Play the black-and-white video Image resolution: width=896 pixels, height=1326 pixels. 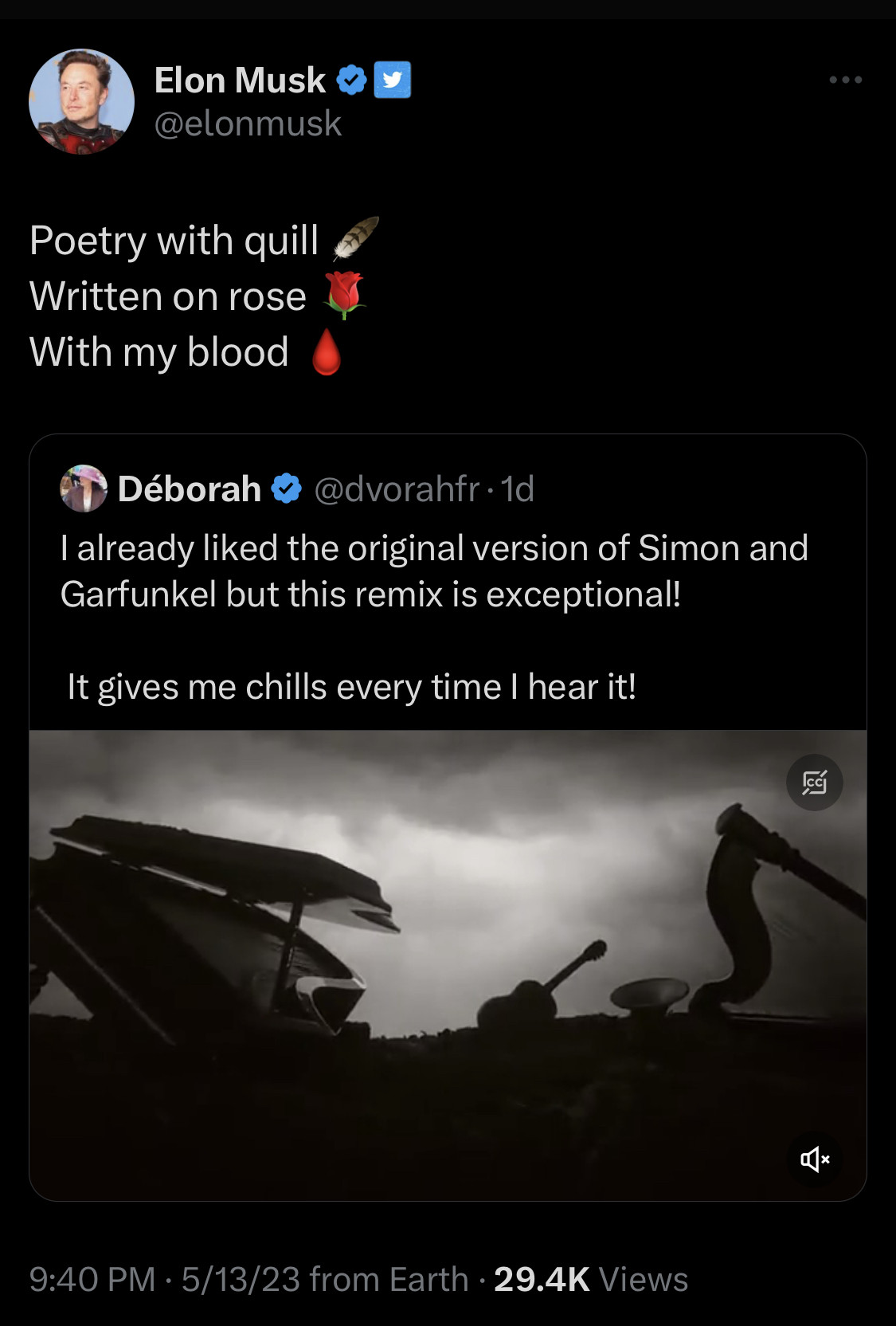446,964
